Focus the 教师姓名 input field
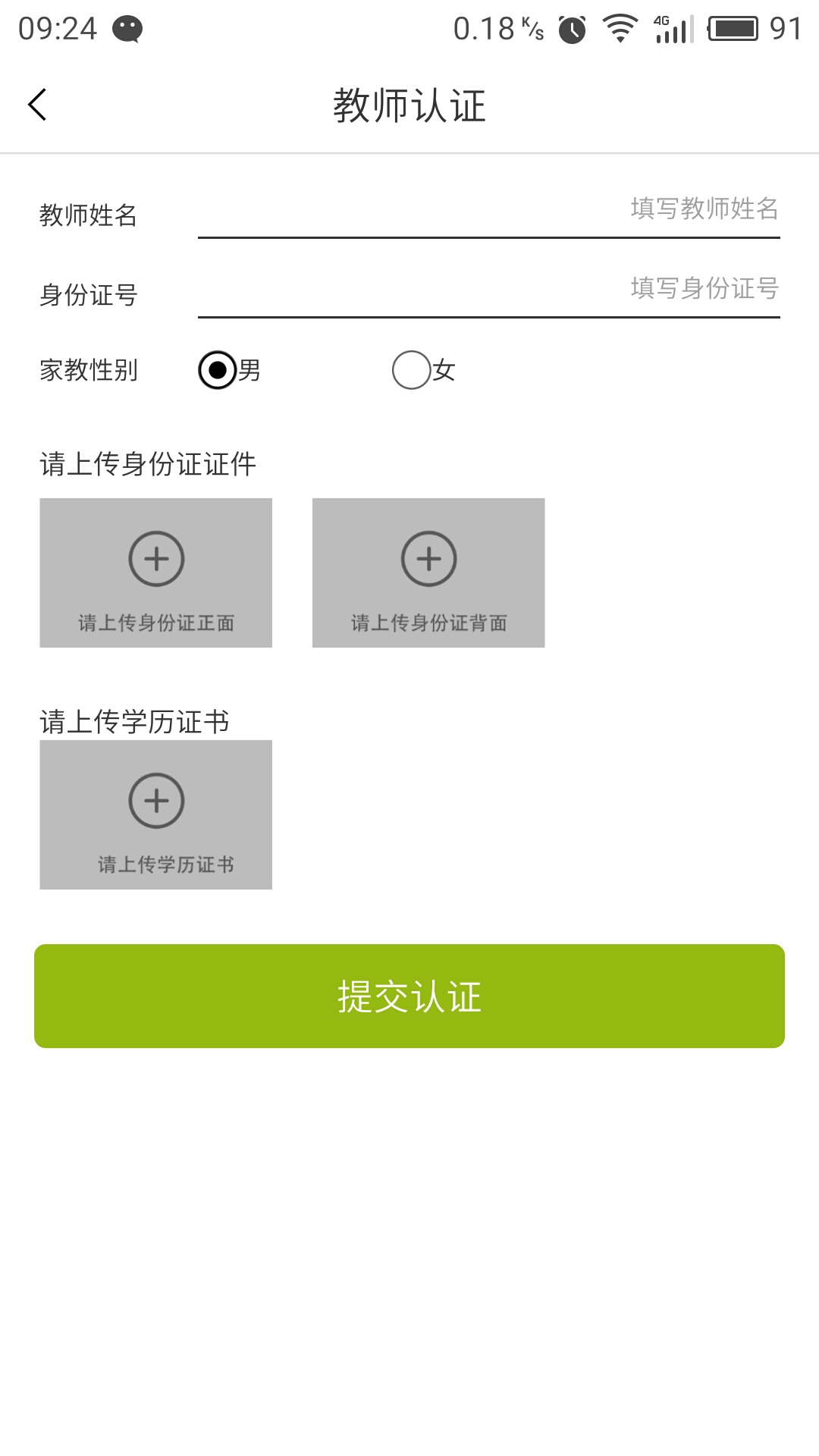This screenshot has height=1456, width=819. click(x=488, y=209)
